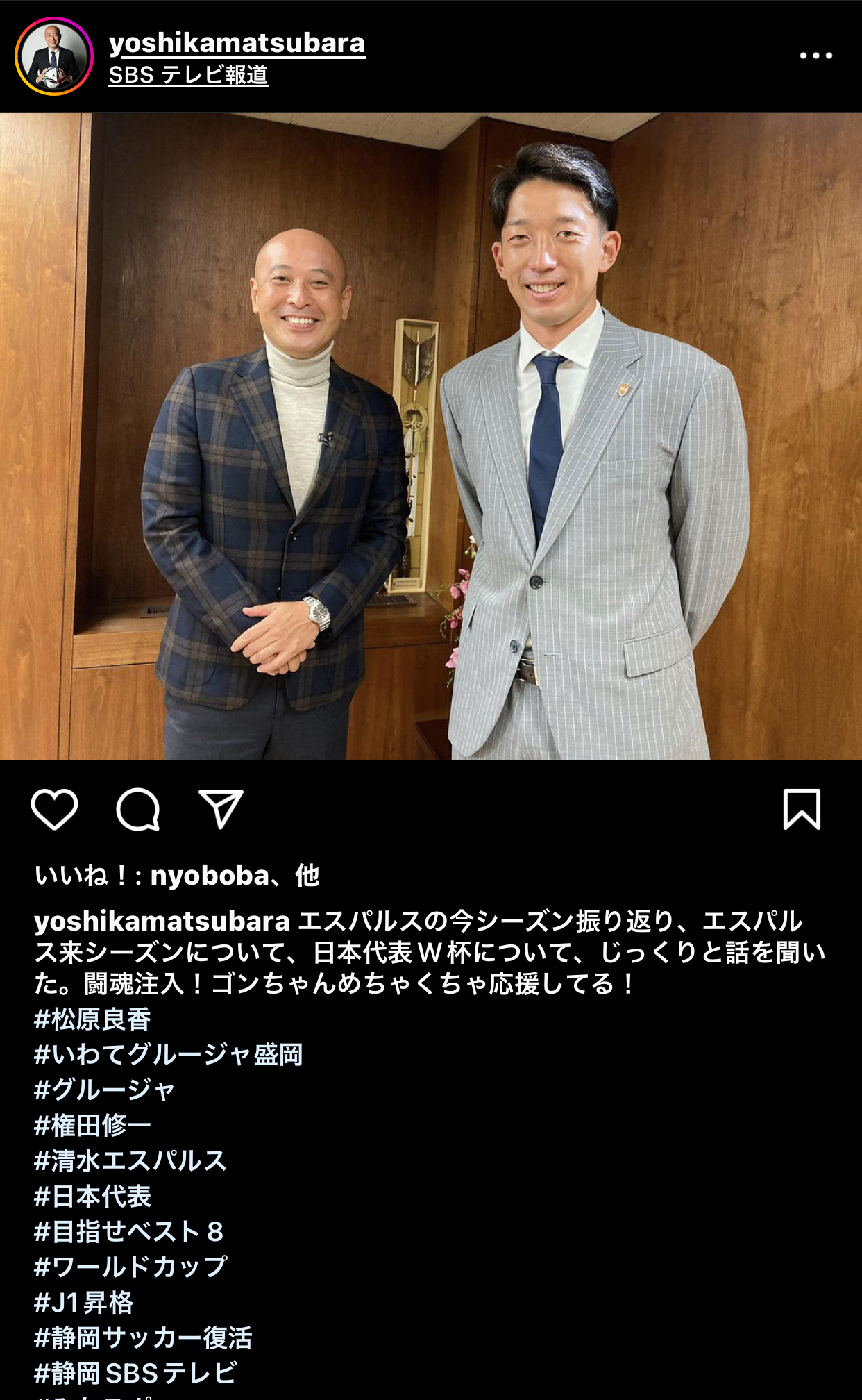Open the hashtag #いわてグルージャ盛岡
Image resolution: width=862 pixels, height=1400 pixels.
tap(168, 1055)
